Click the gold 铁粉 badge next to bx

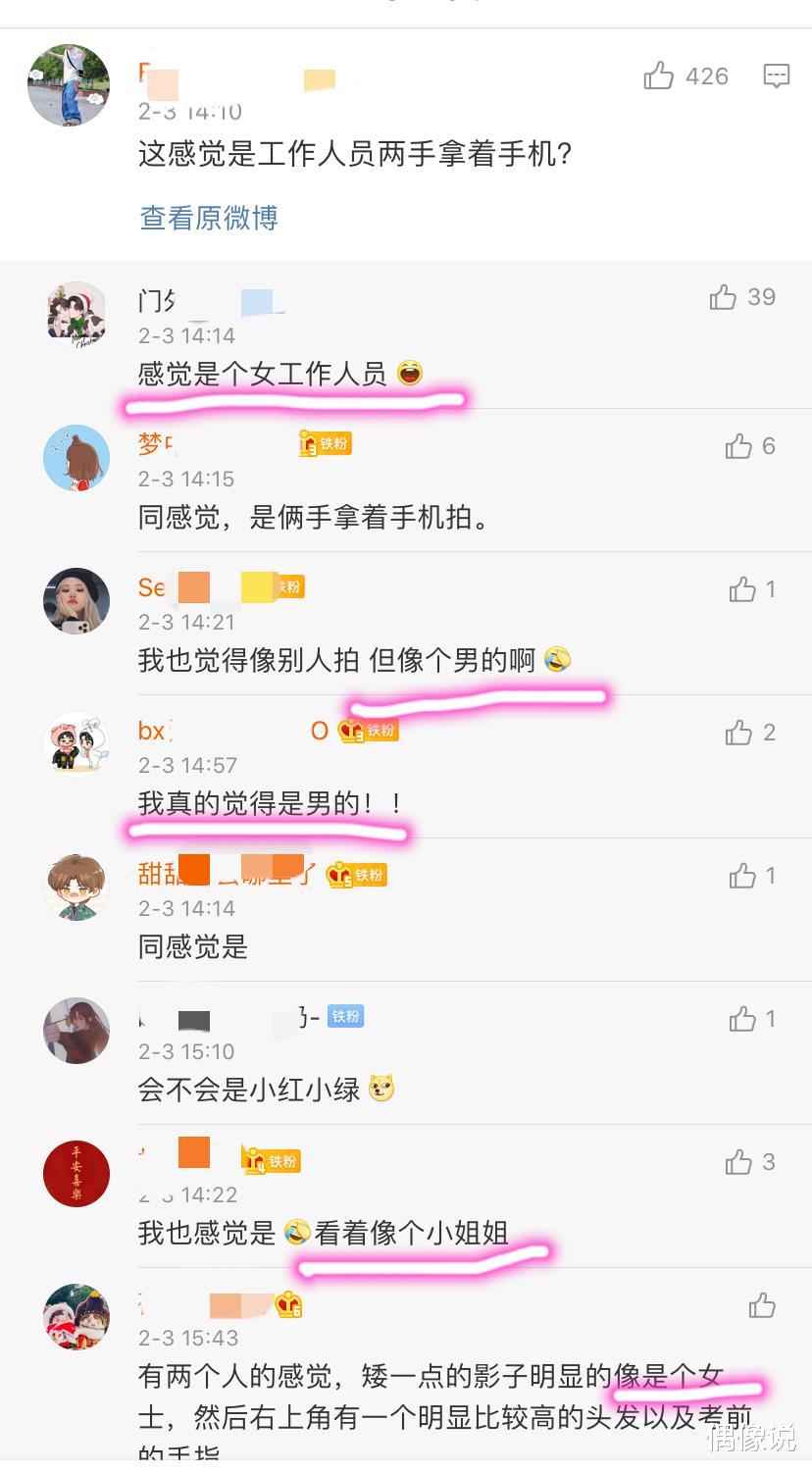tap(367, 731)
